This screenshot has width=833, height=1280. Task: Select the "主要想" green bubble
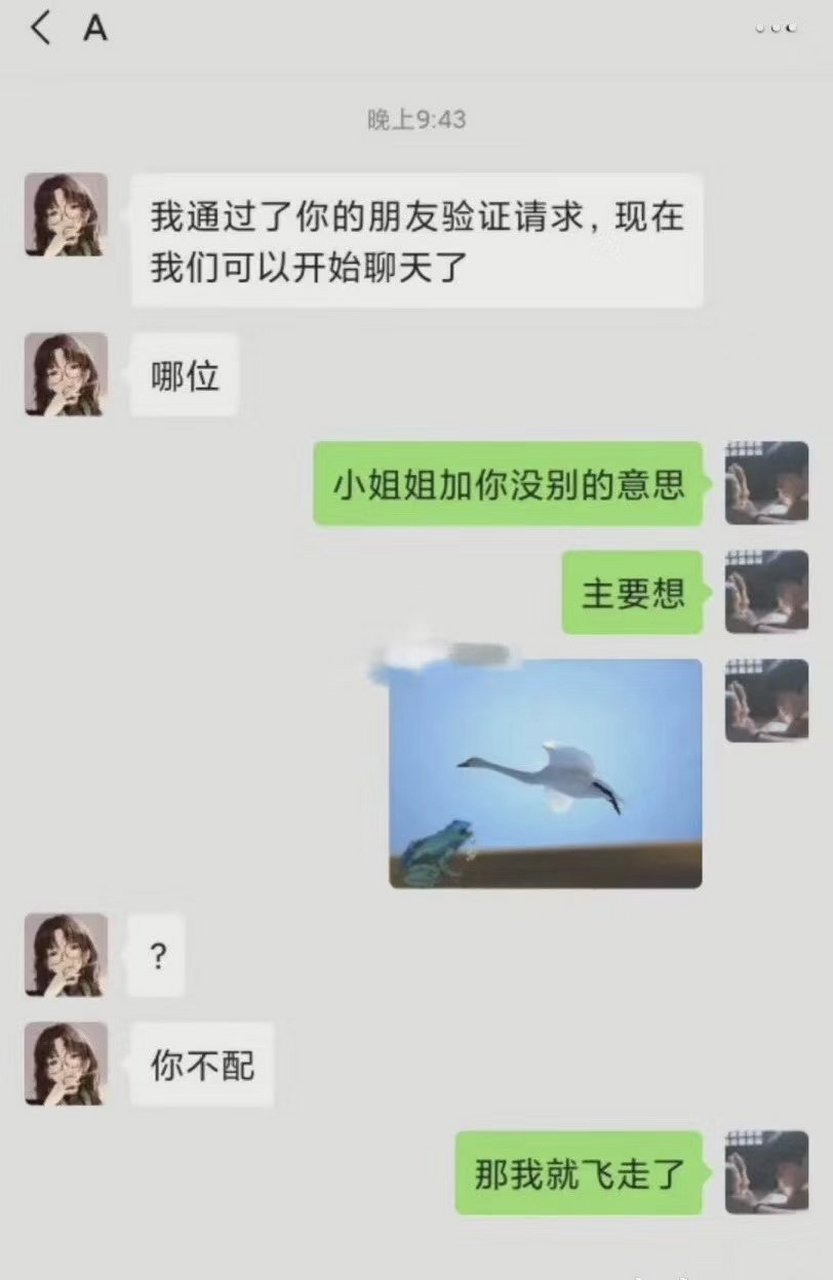[x=631, y=593]
